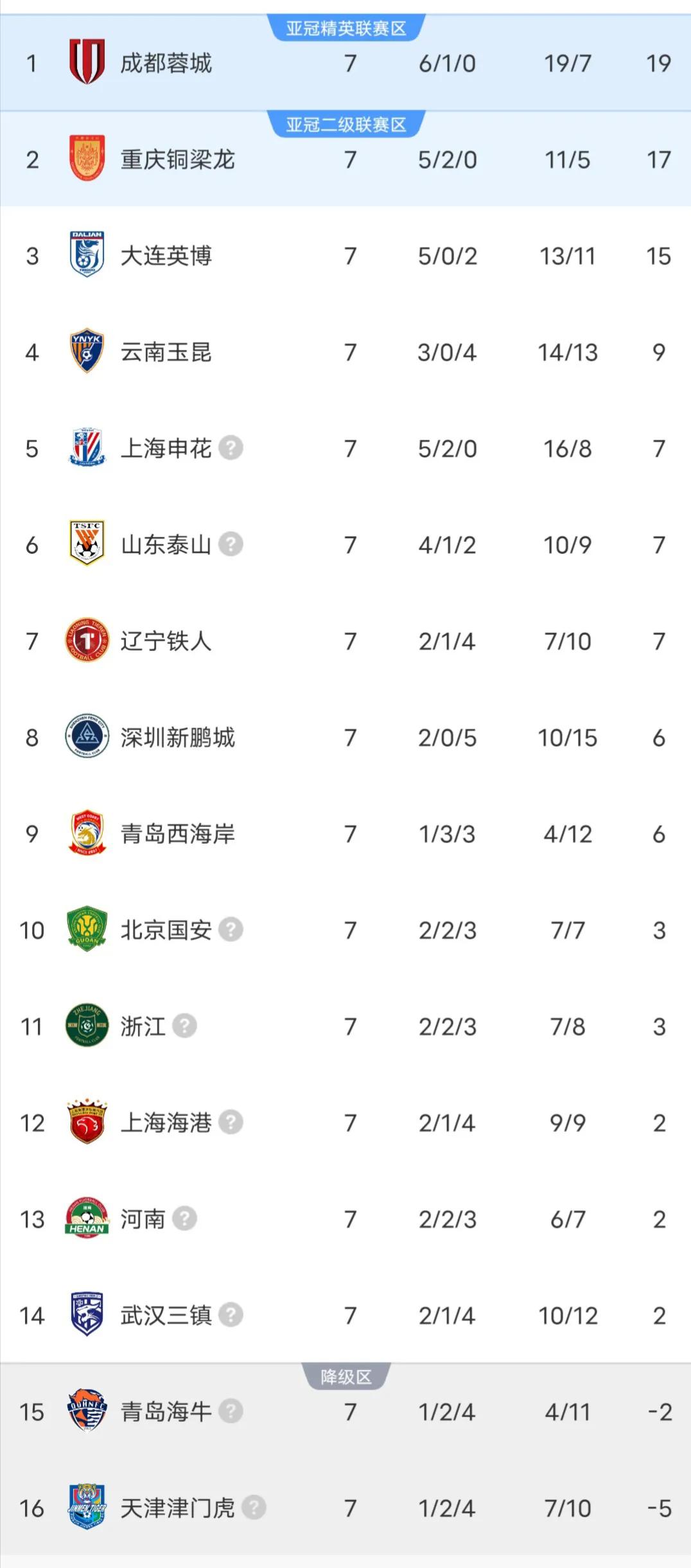
Task: Open the 云南玉昆 YNYK crest
Action: pyautogui.click(x=87, y=352)
